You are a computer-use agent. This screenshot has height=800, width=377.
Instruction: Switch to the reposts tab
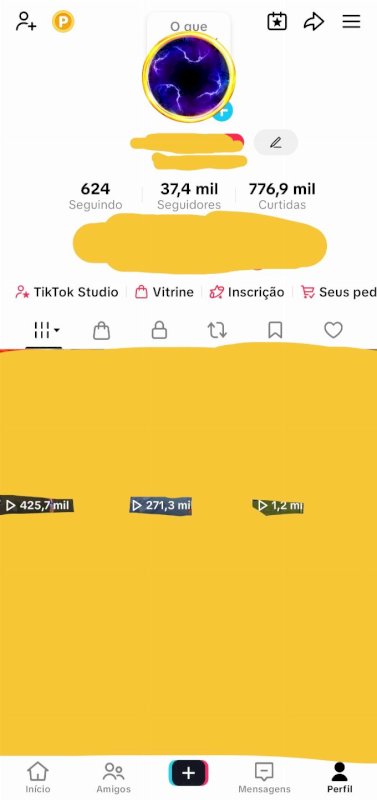217,331
